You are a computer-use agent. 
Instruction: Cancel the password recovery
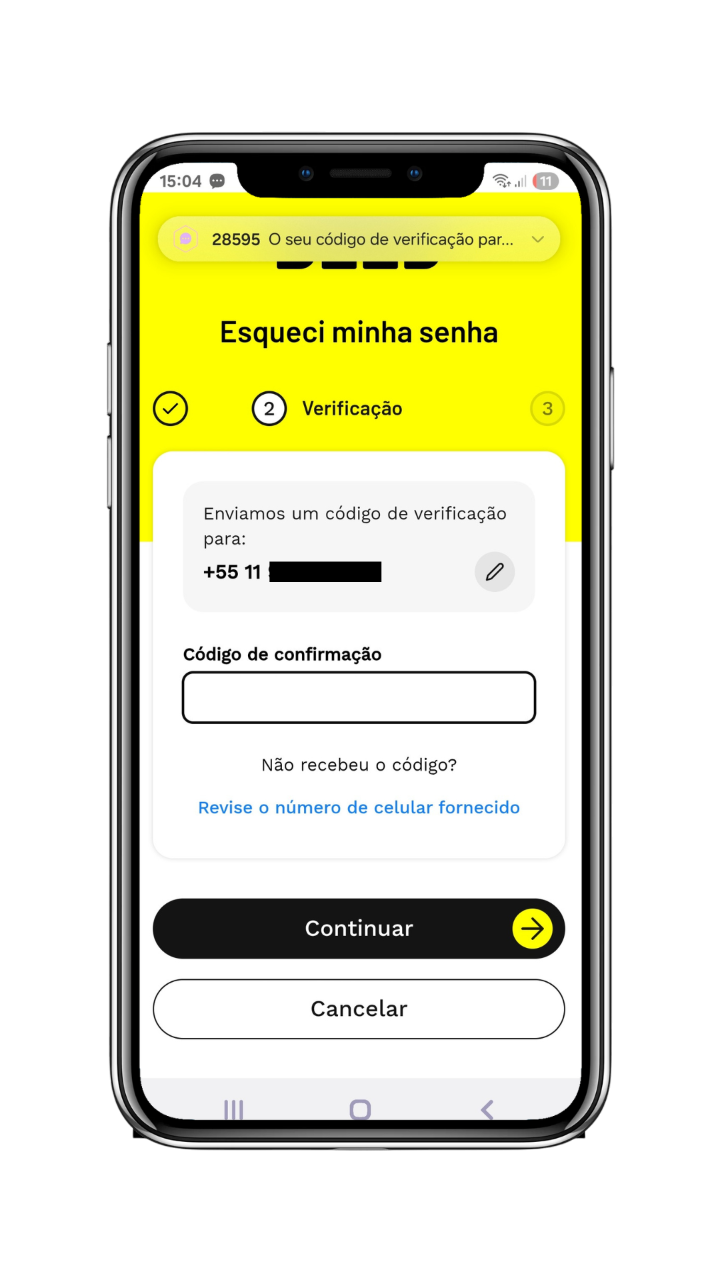tap(359, 1009)
